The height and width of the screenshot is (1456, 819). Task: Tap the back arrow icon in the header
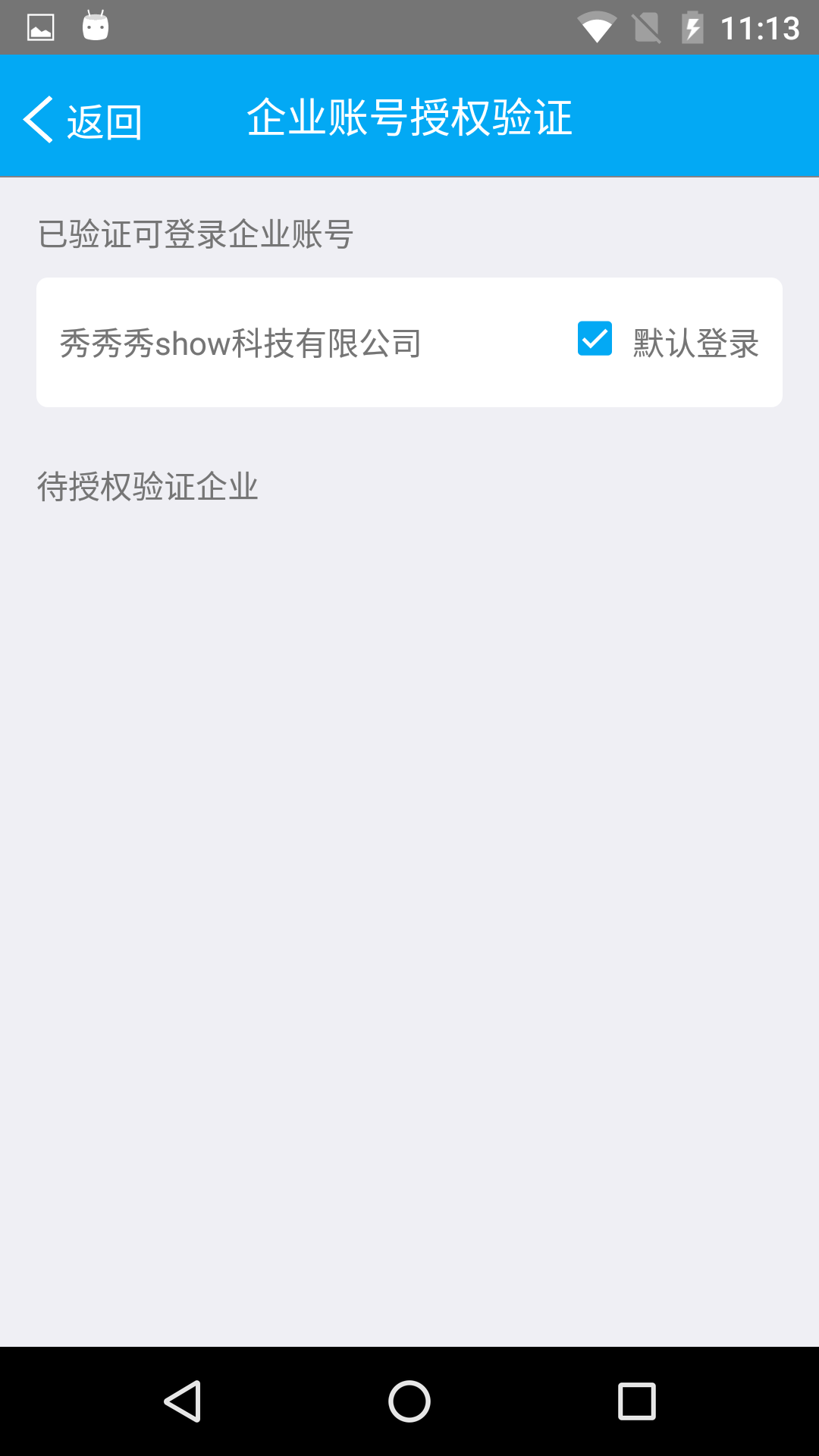38,118
